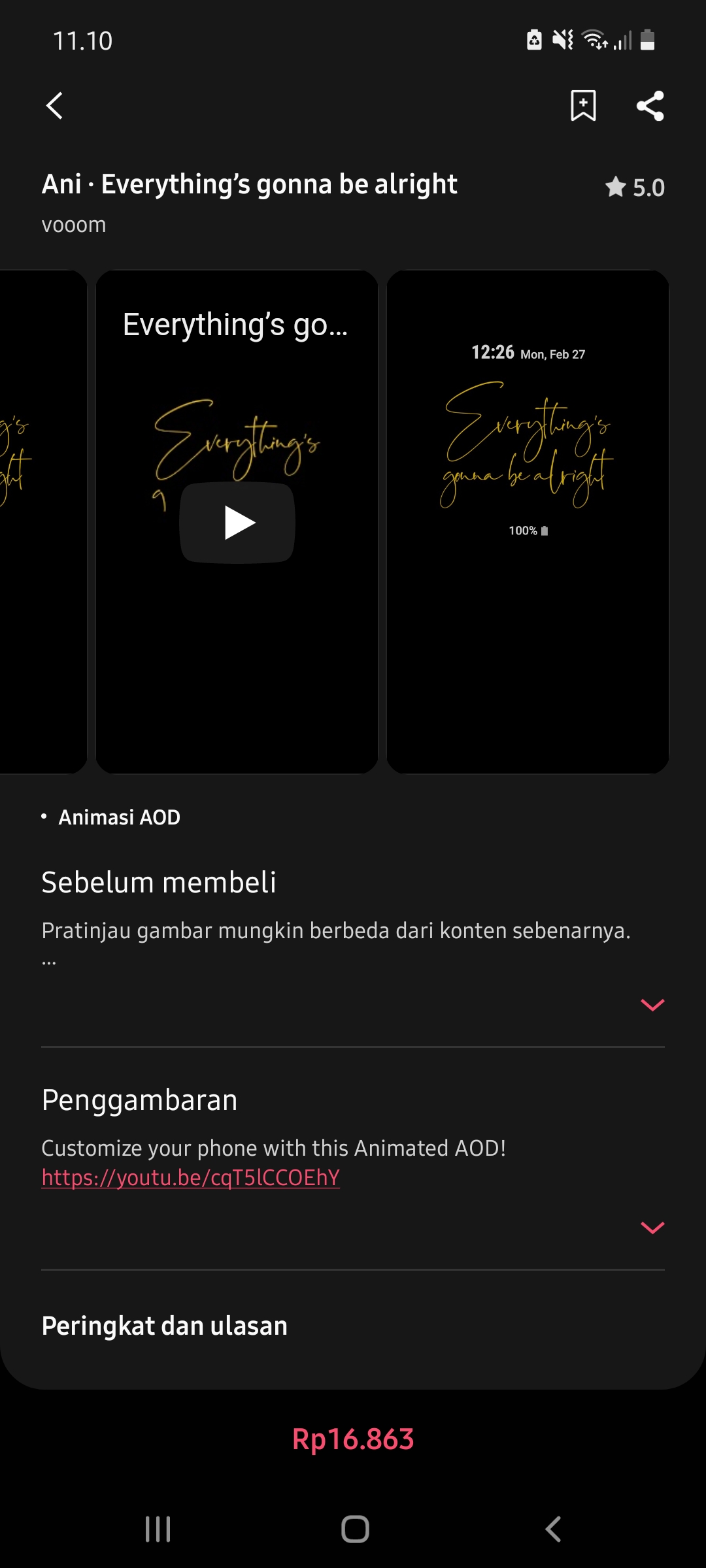Viewport: 706px width, 1568px height.
Task: Open recent apps from the navigation bar
Action: [158, 1529]
